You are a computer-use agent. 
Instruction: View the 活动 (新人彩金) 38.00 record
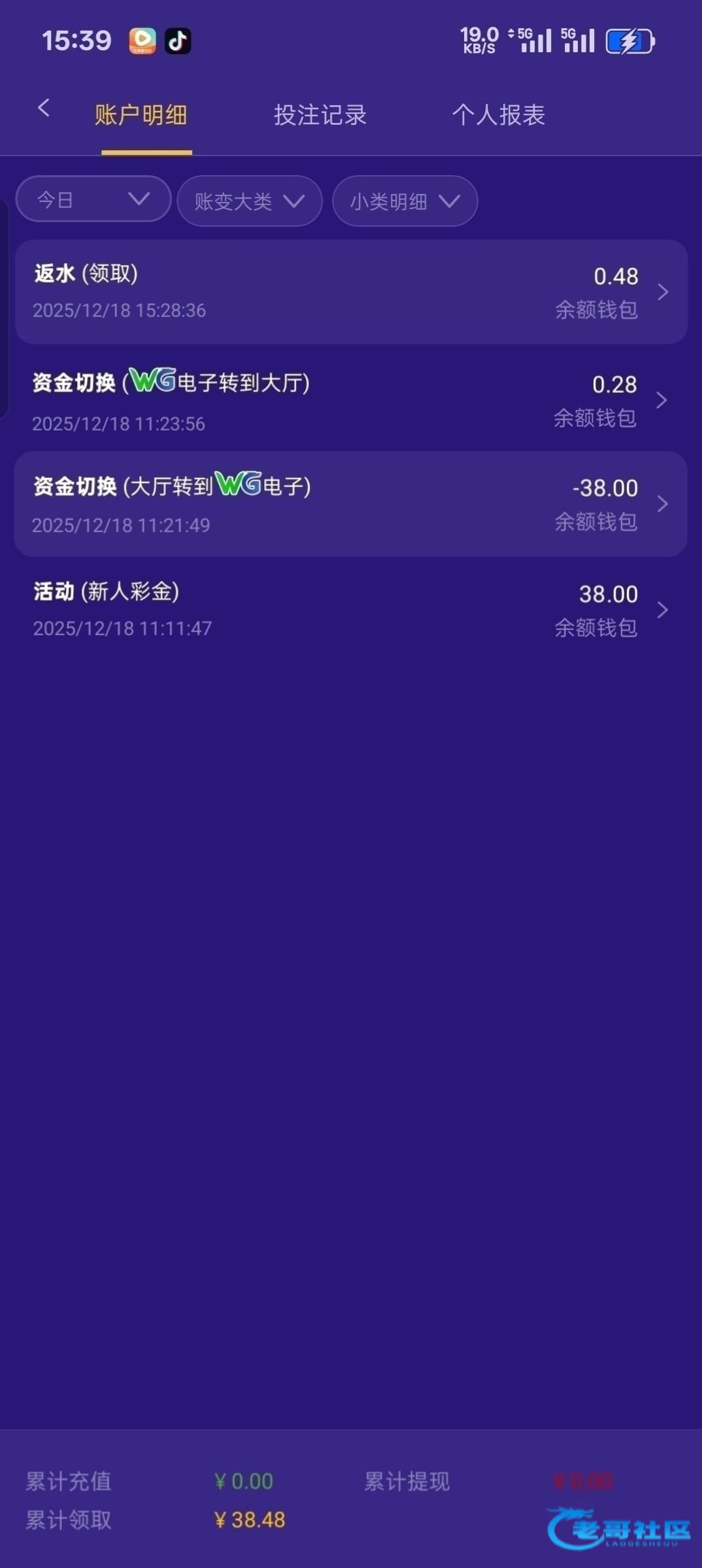351,610
